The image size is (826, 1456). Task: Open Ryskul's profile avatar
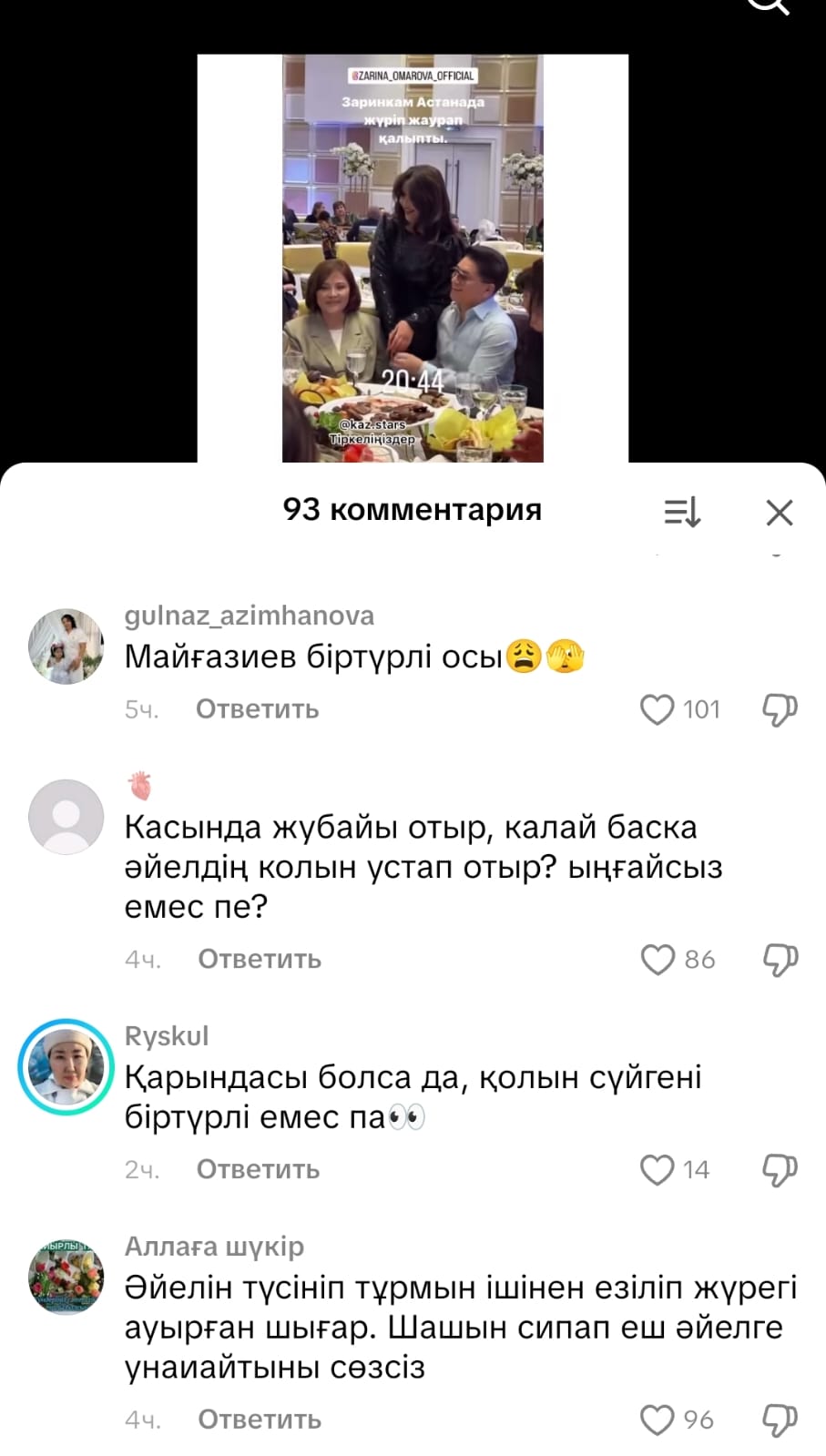(x=66, y=1066)
